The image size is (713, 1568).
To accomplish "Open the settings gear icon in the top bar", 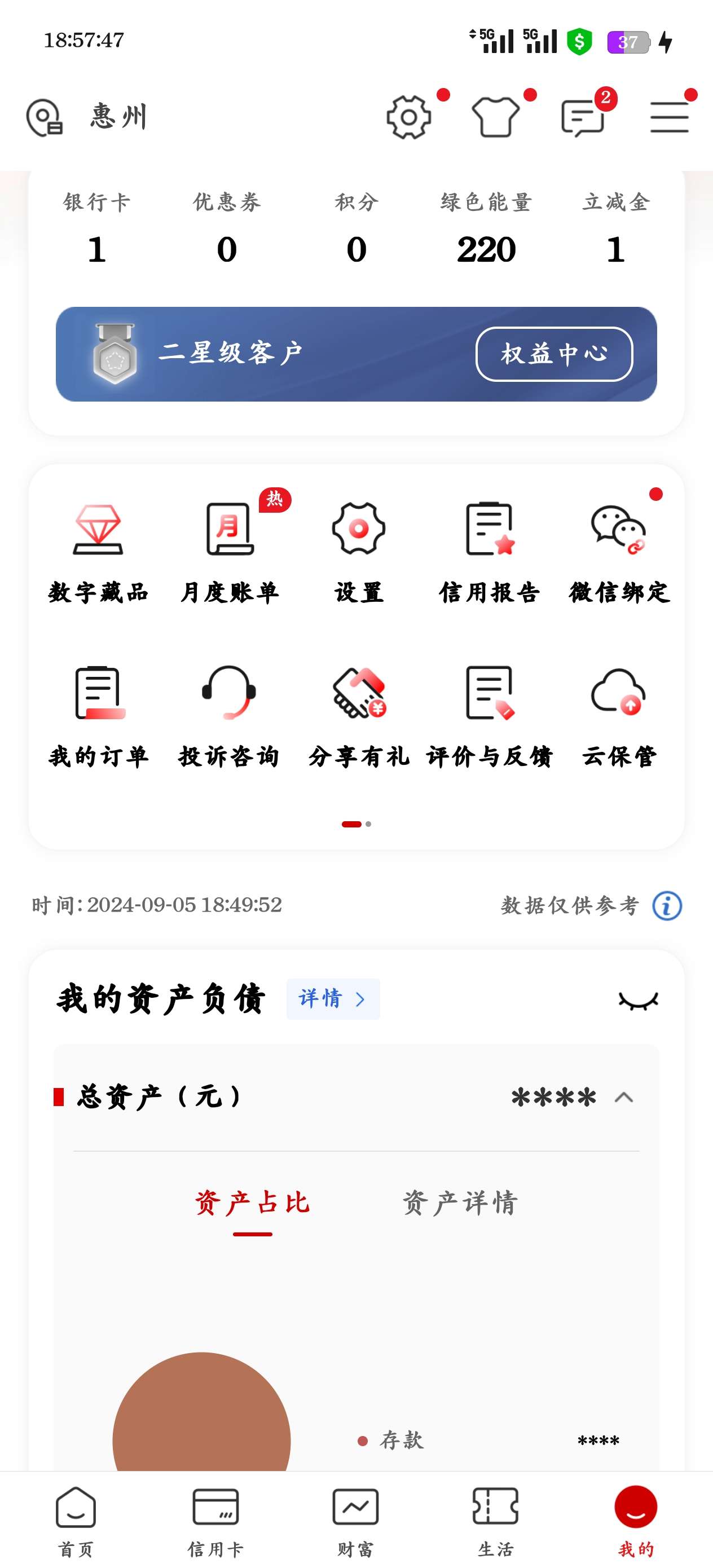I will tap(408, 117).
